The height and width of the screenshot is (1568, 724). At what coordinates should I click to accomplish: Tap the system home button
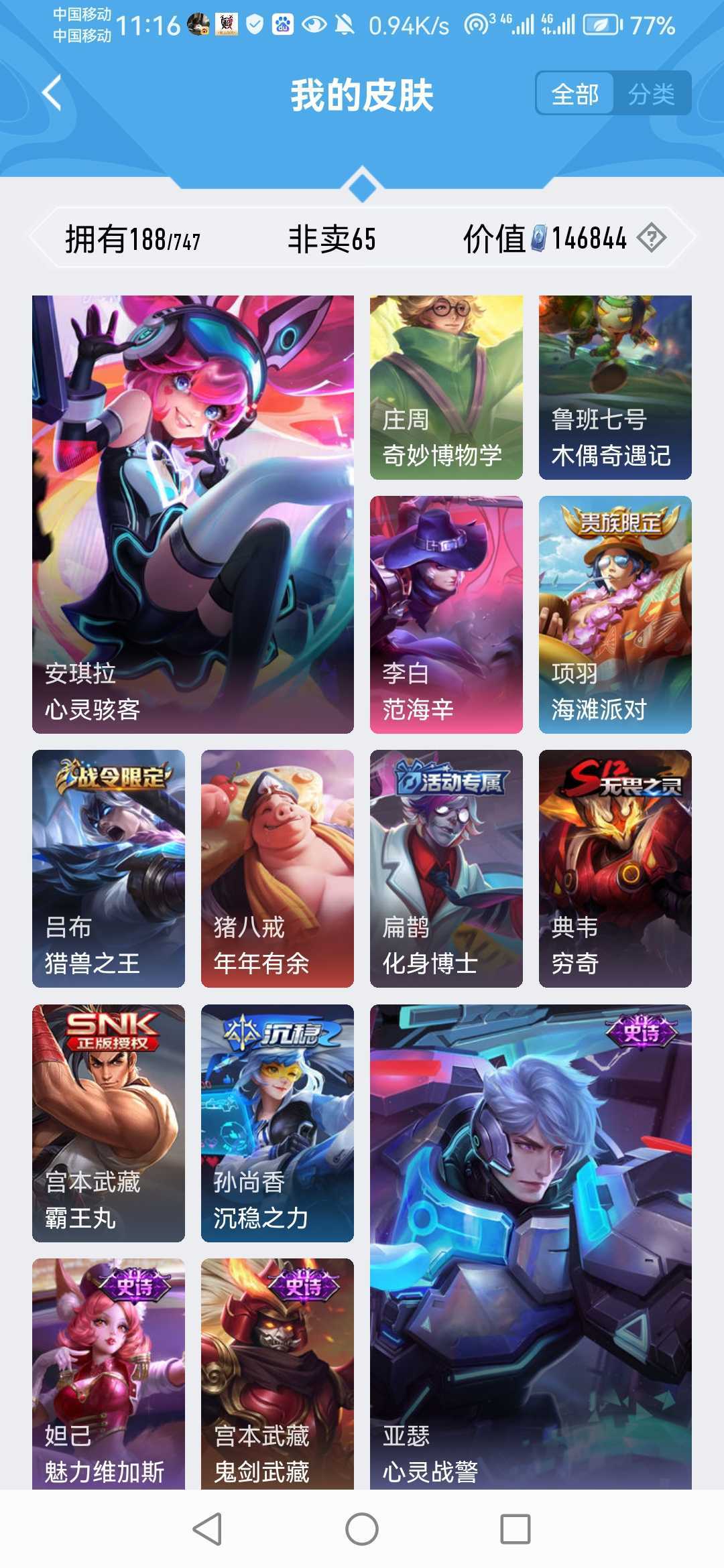click(x=362, y=1529)
